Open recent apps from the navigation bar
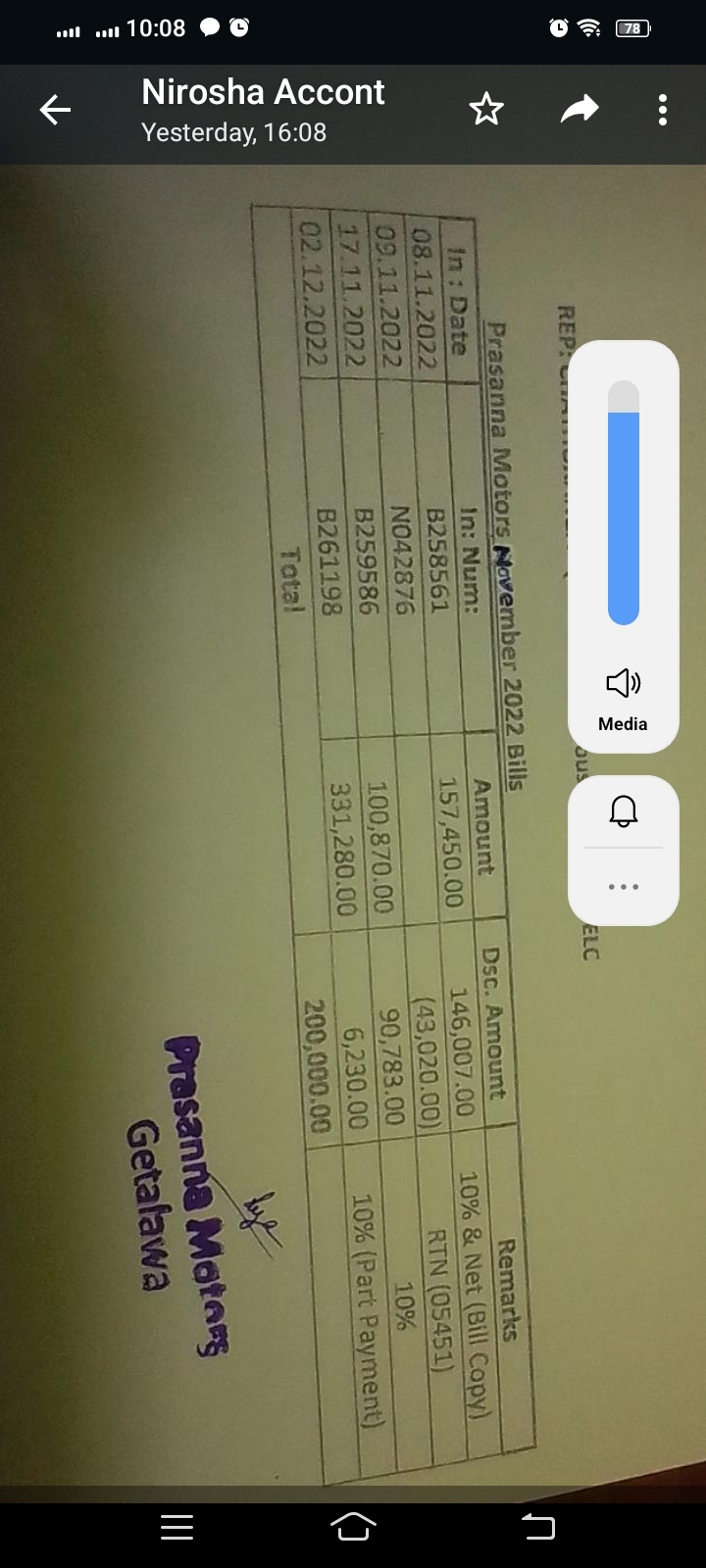 [176, 1526]
